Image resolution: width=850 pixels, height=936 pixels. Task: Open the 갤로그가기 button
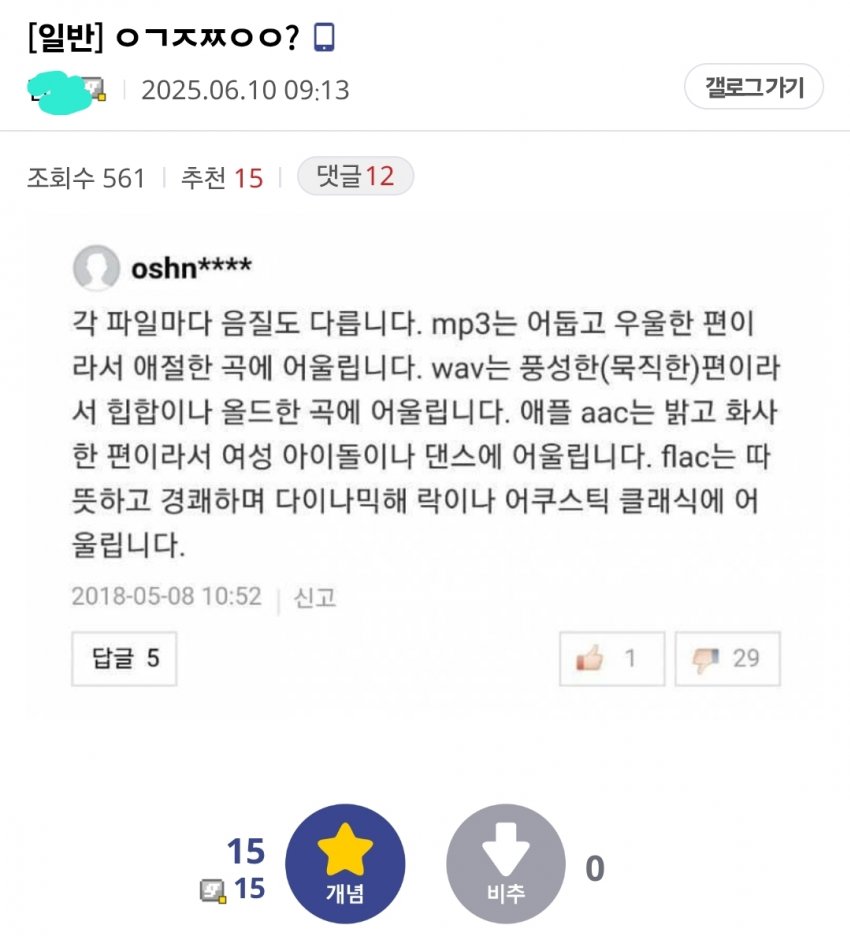(753, 88)
